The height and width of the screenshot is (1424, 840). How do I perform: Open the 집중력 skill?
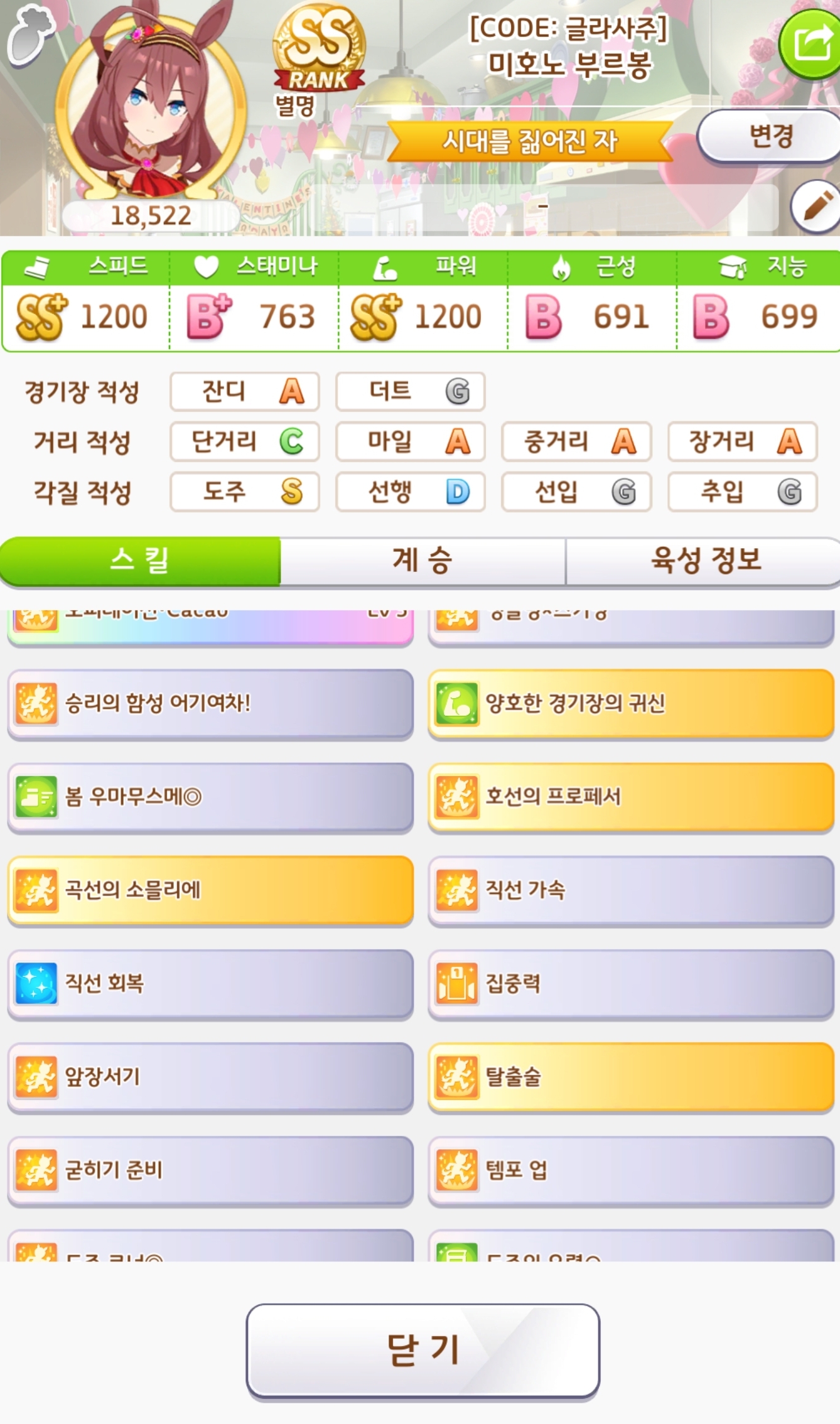pos(630,983)
